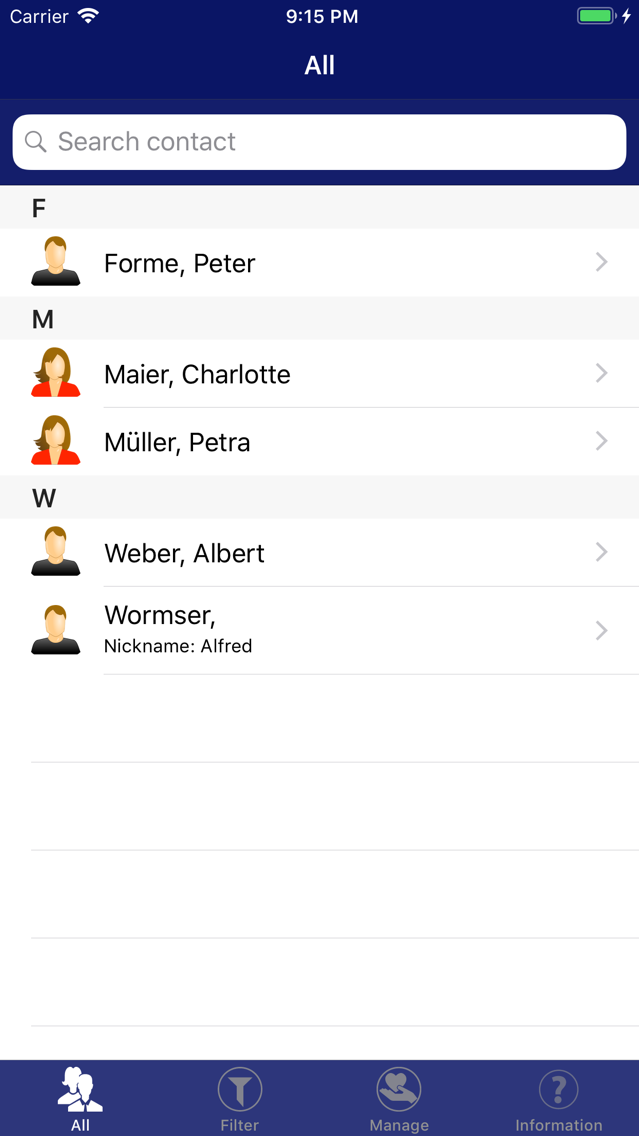The image size is (639, 1136).
Task: Open the Information tab
Action: tap(558, 1098)
